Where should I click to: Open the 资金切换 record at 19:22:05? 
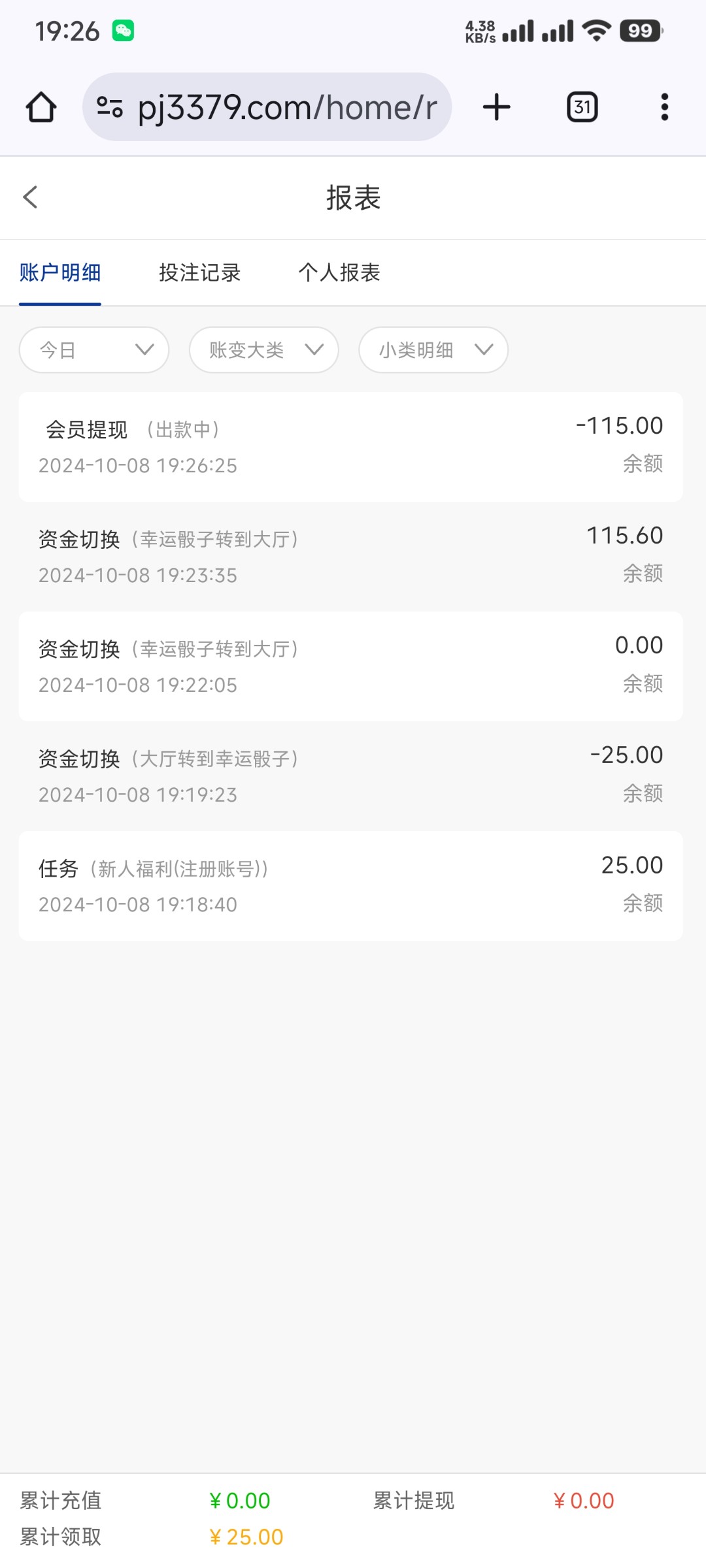[x=351, y=666]
